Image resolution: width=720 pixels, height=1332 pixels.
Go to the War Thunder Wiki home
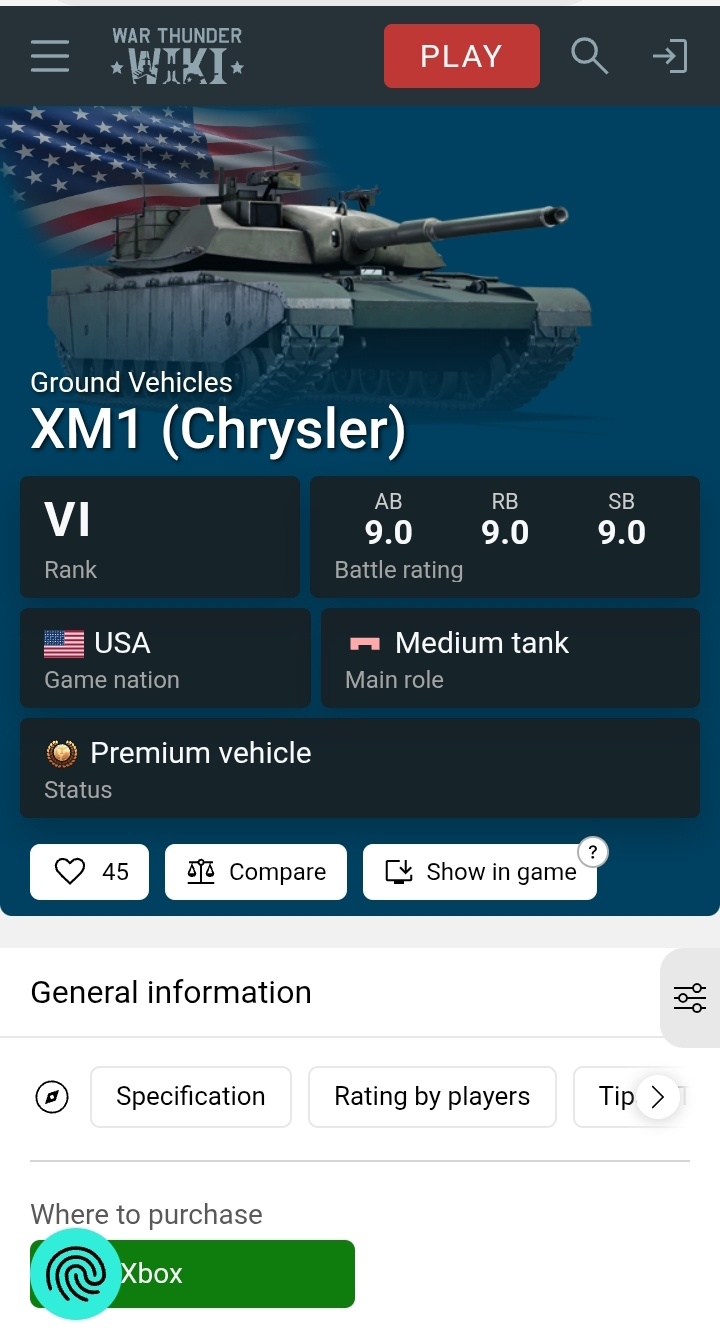coord(177,56)
